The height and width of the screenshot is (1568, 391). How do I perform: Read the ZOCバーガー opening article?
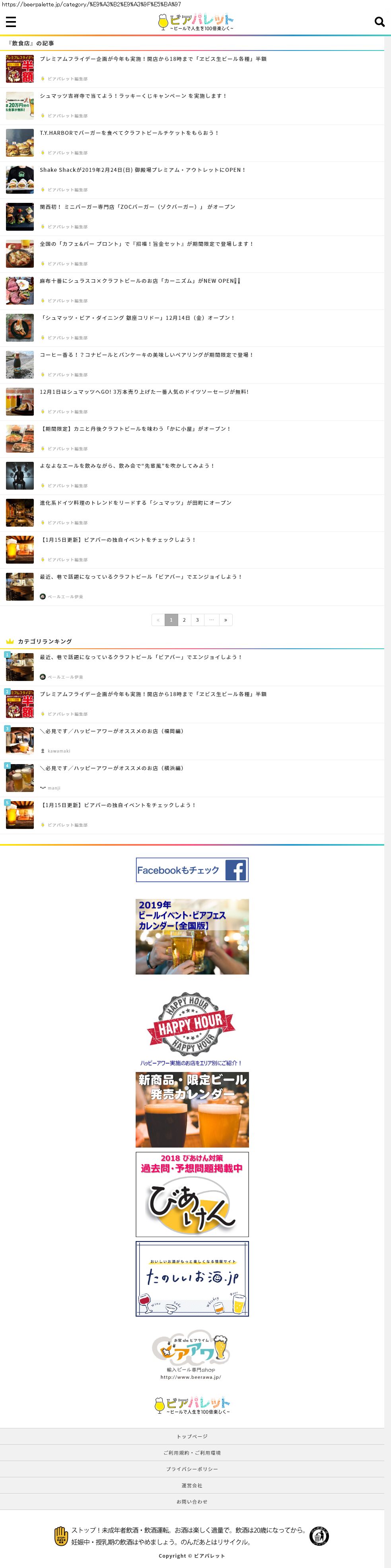(137, 207)
